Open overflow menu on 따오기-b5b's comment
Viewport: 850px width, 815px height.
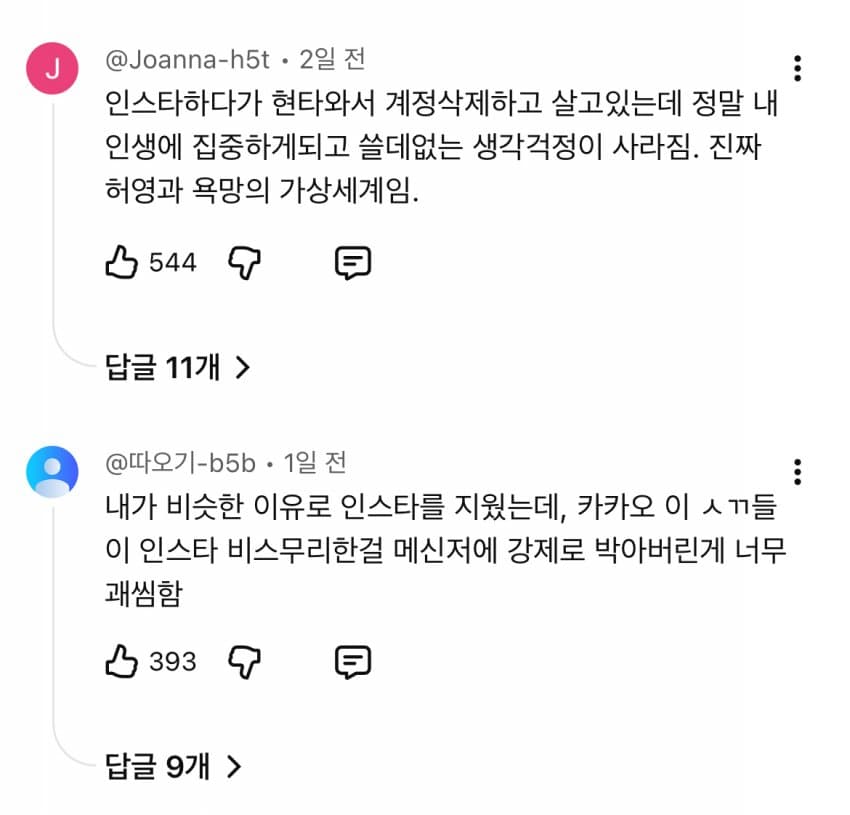[797, 471]
